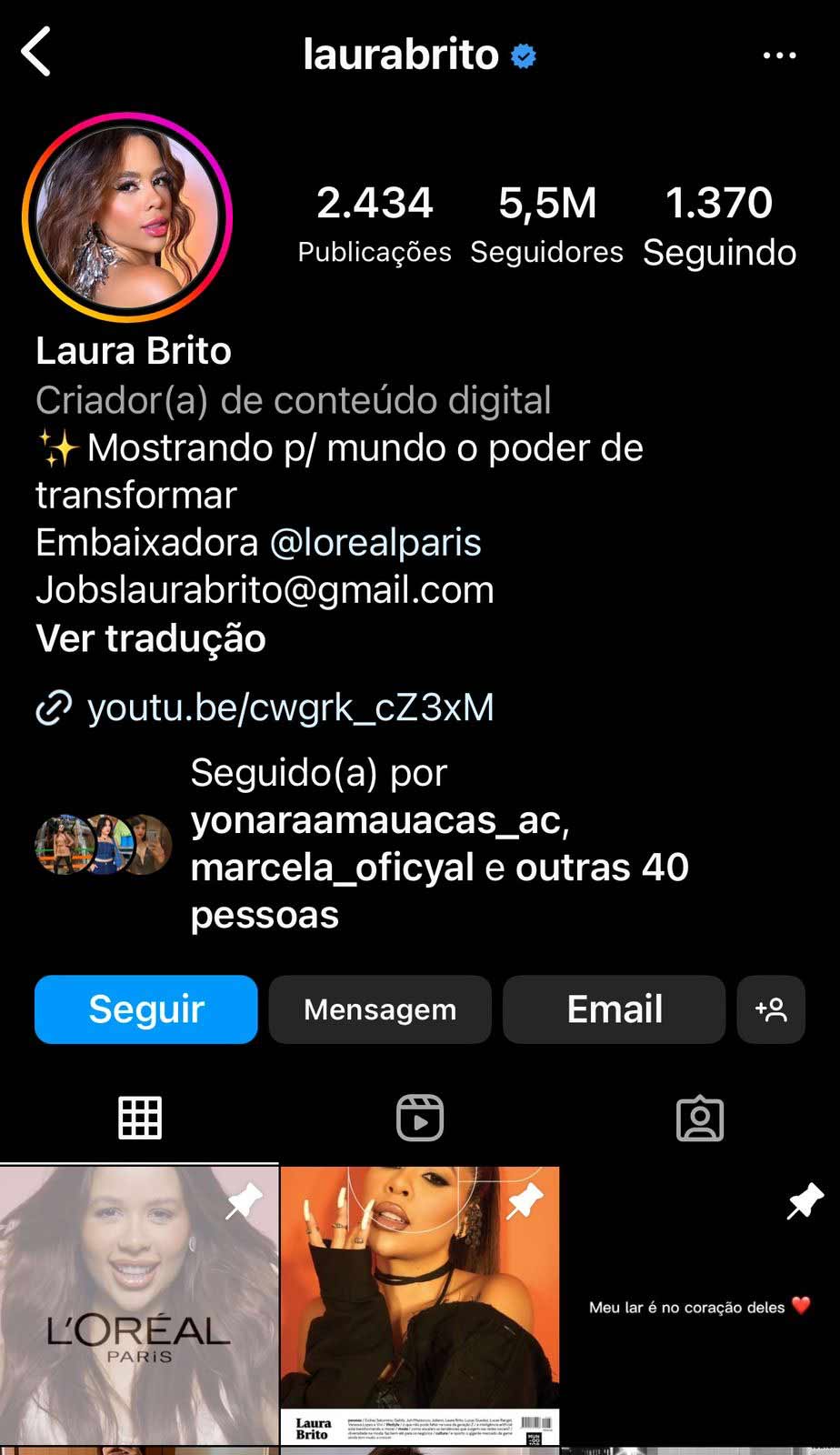Click the verified badge next to laurabrito
Viewport: 840px width, 1455px height.
coord(521,55)
